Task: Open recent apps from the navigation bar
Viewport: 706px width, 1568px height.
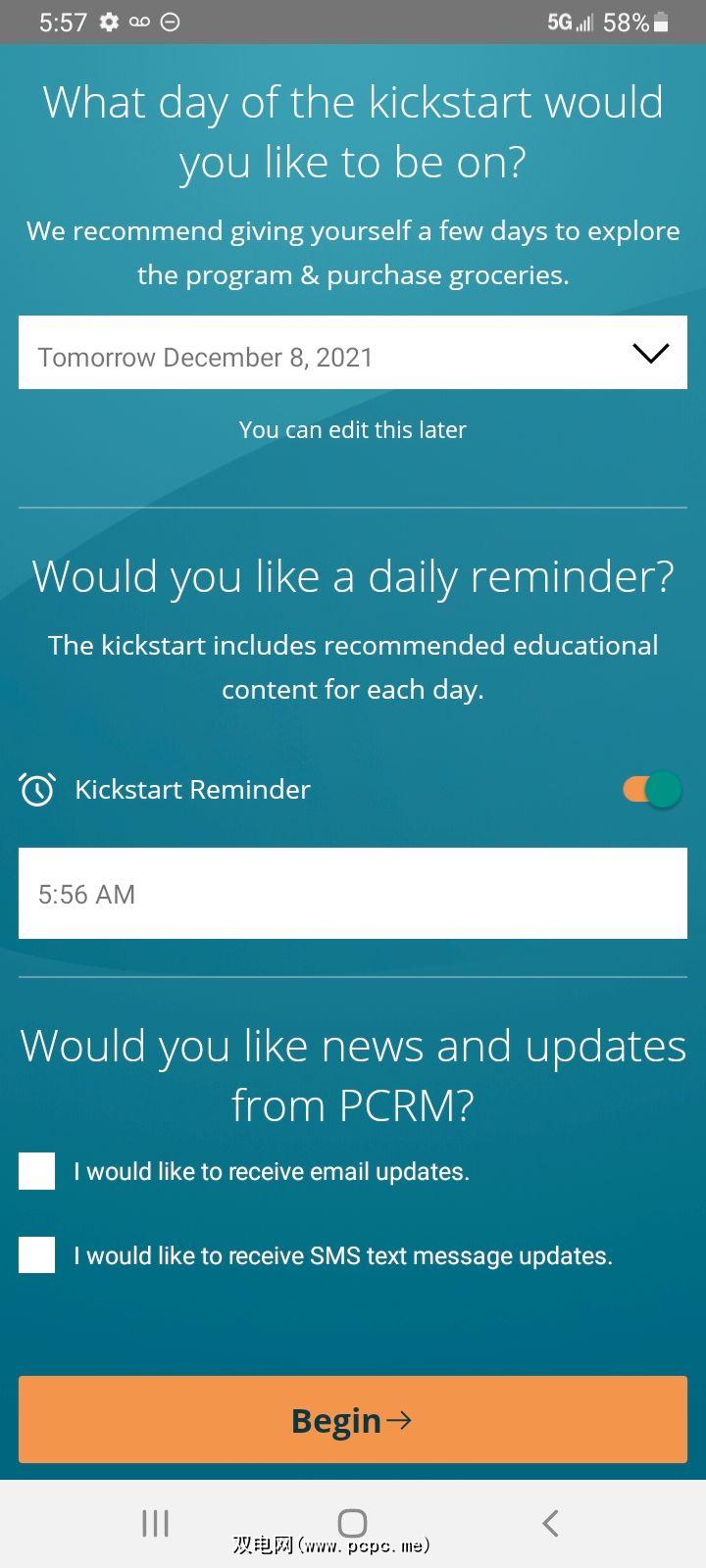Action: click(155, 1523)
